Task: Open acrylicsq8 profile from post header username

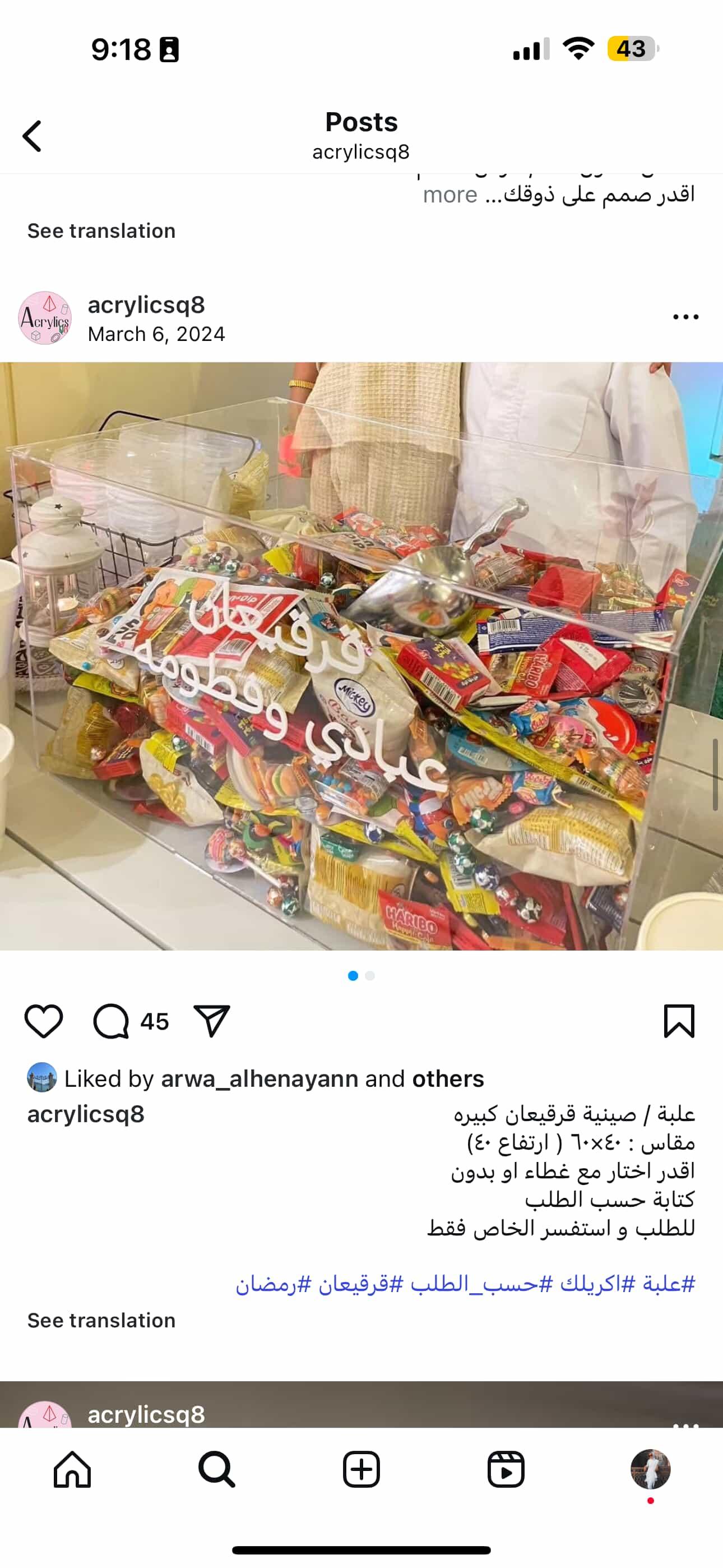Action: (146, 305)
